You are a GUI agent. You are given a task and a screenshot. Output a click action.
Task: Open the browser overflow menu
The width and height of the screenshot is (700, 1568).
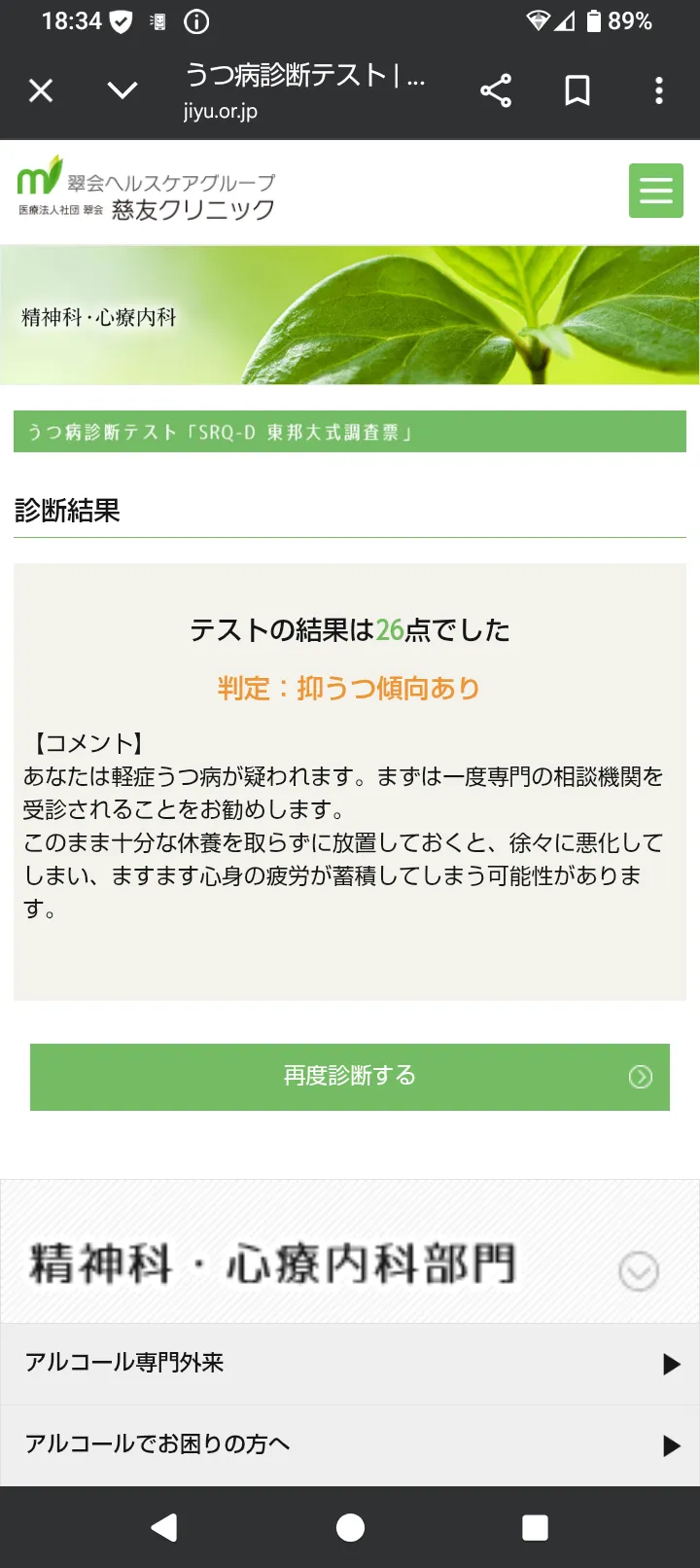(659, 91)
